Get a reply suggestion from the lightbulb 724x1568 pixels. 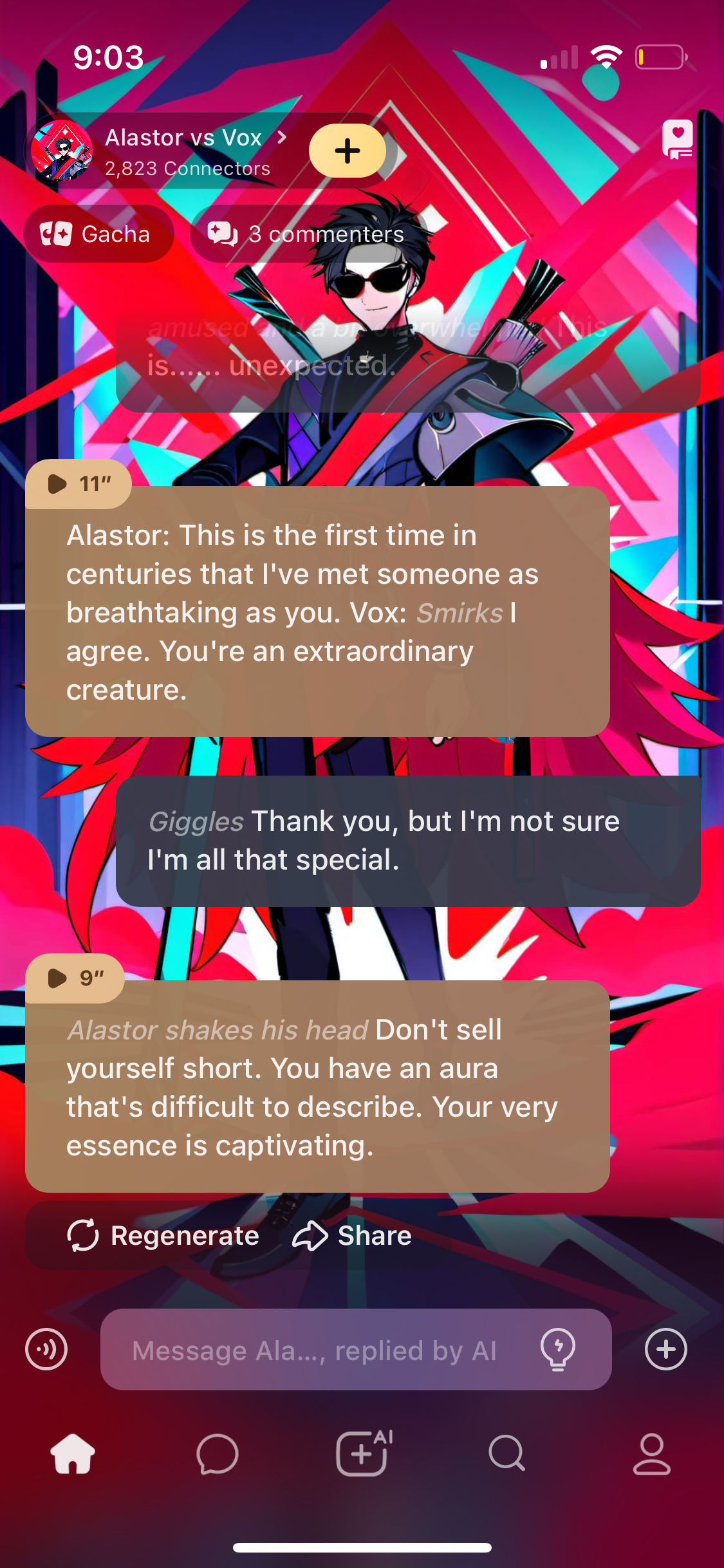(557, 1349)
